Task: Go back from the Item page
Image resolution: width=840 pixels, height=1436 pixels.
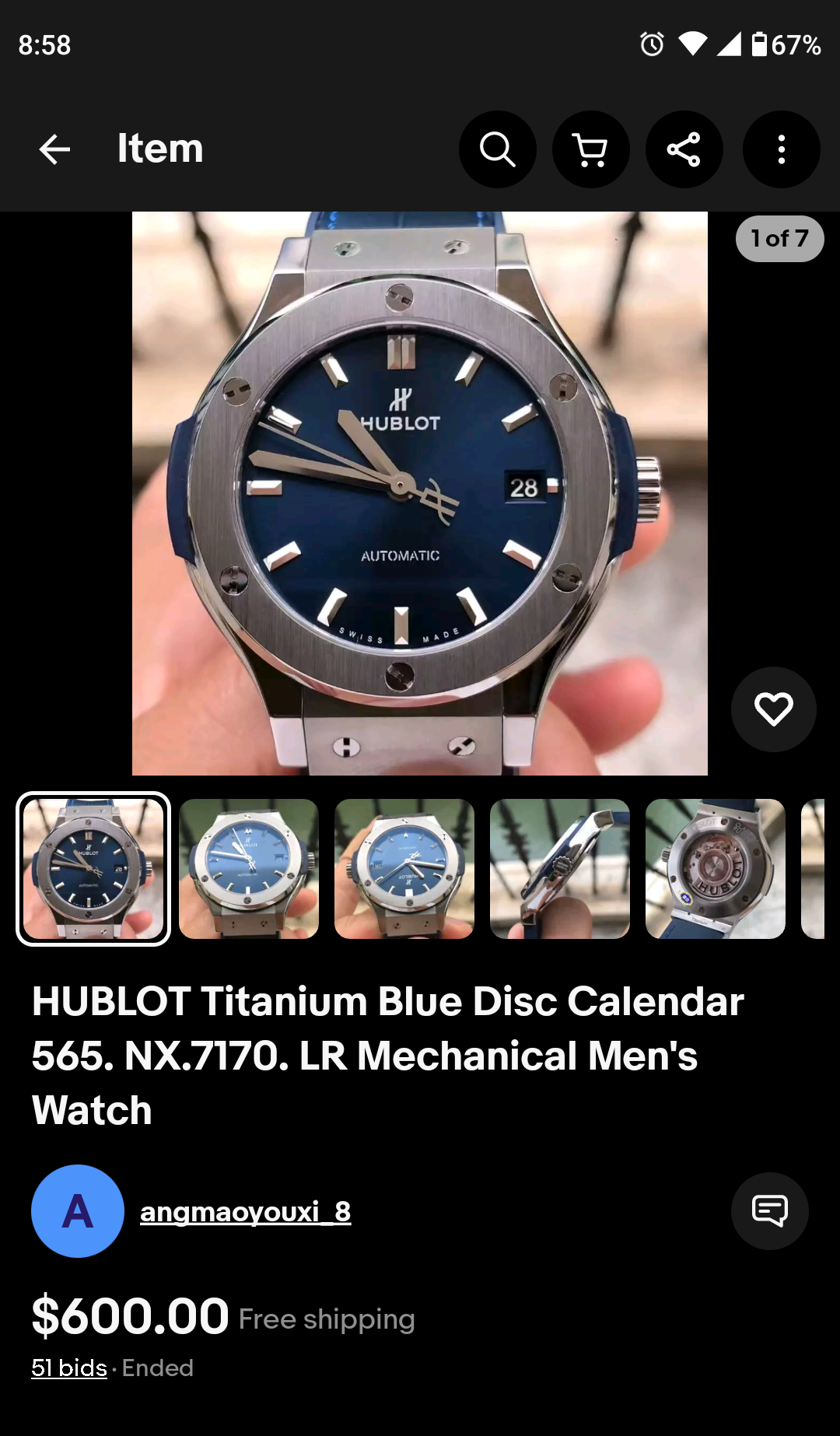Action: tap(54, 149)
